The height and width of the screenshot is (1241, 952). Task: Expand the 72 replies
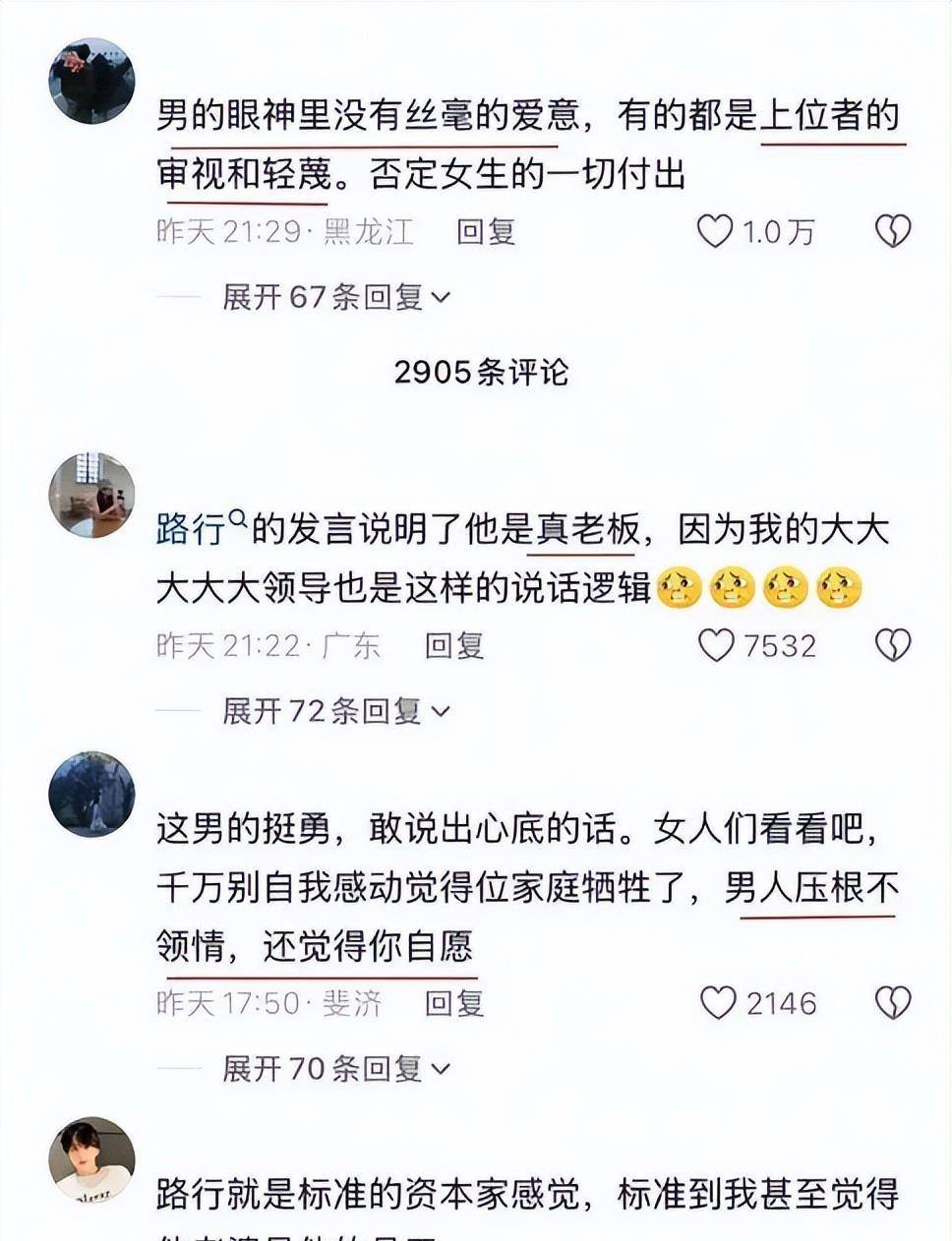[x=334, y=710]
